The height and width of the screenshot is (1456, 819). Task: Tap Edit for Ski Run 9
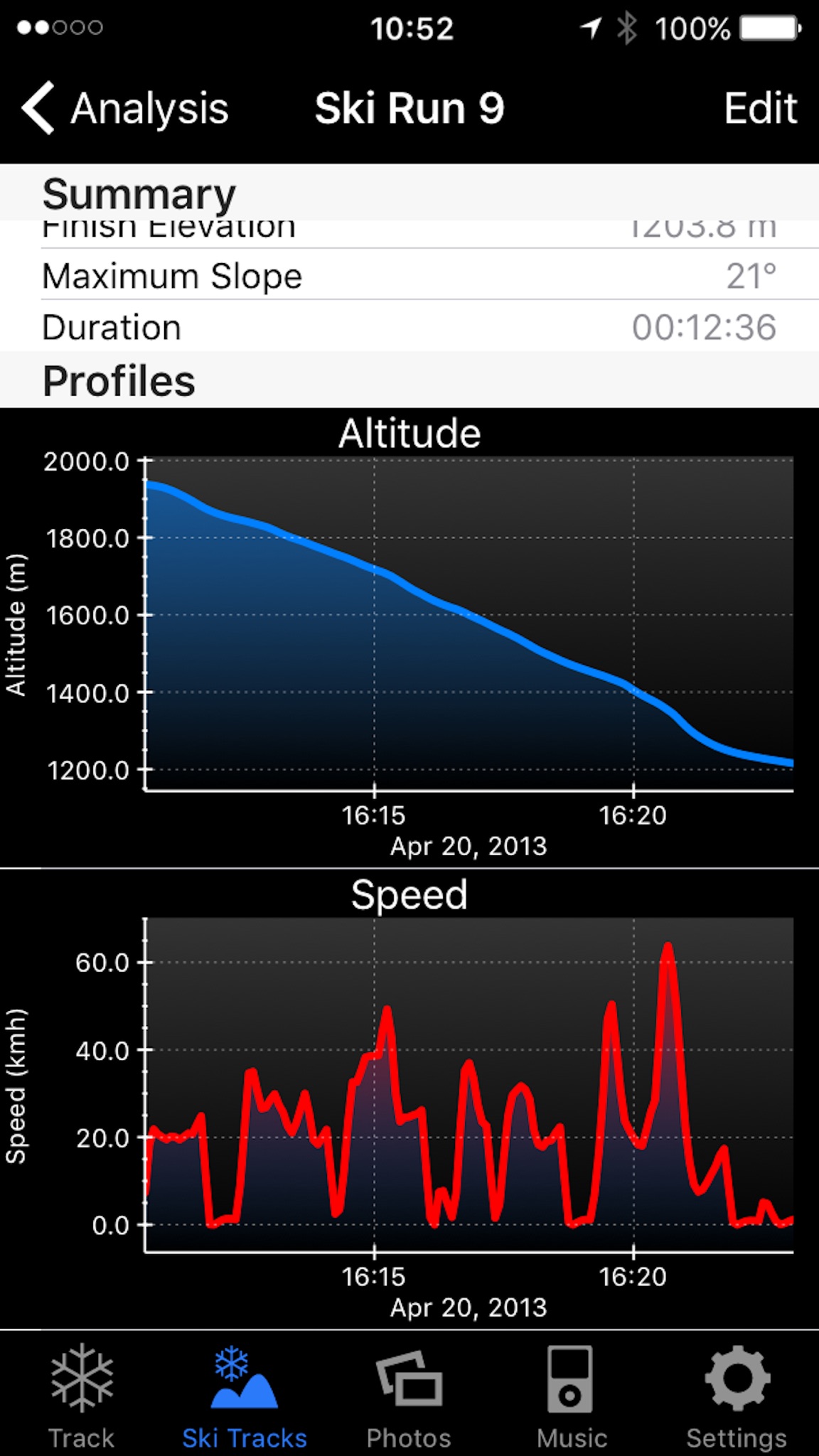pos(760,108)
